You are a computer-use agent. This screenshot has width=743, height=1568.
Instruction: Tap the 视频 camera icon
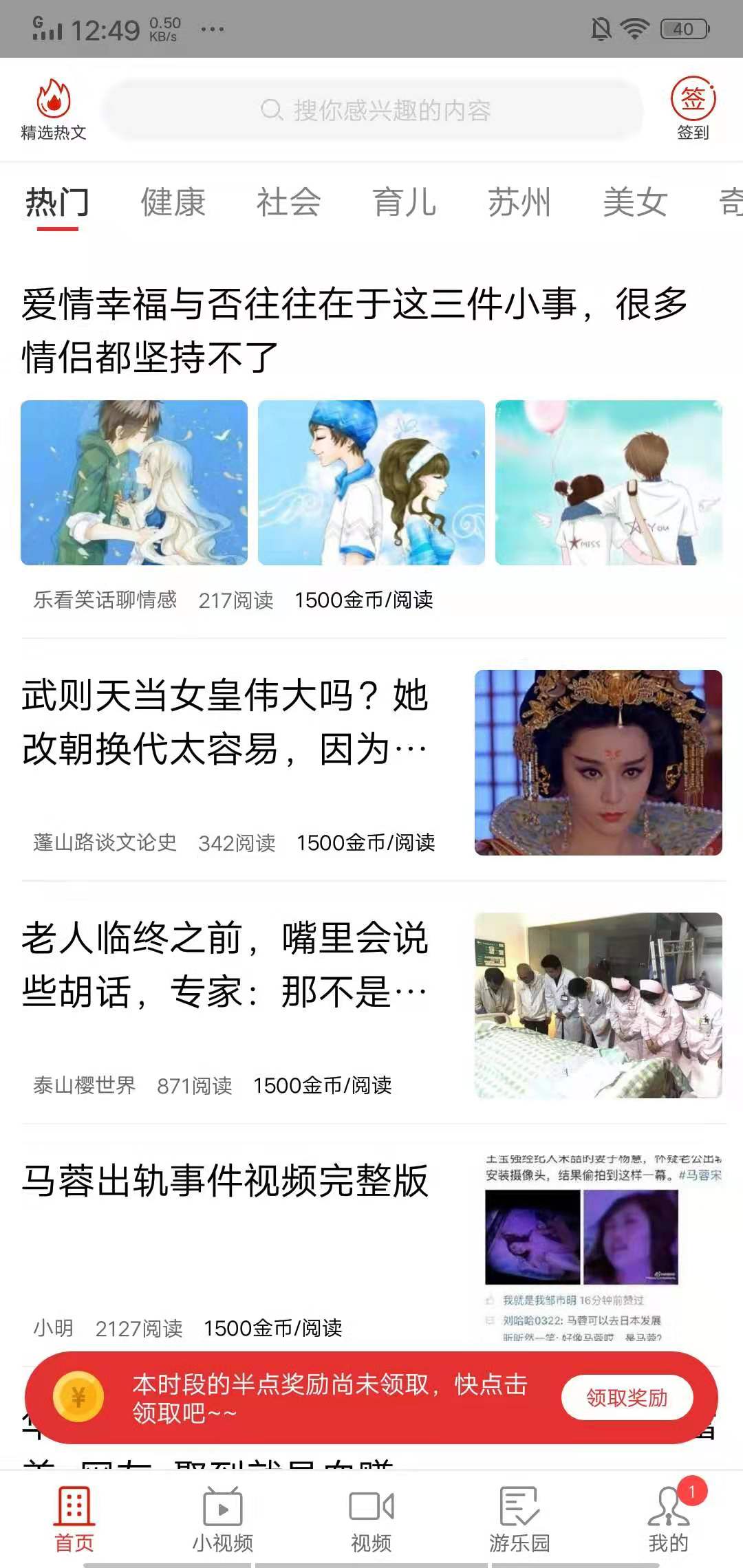(371, 1506)
